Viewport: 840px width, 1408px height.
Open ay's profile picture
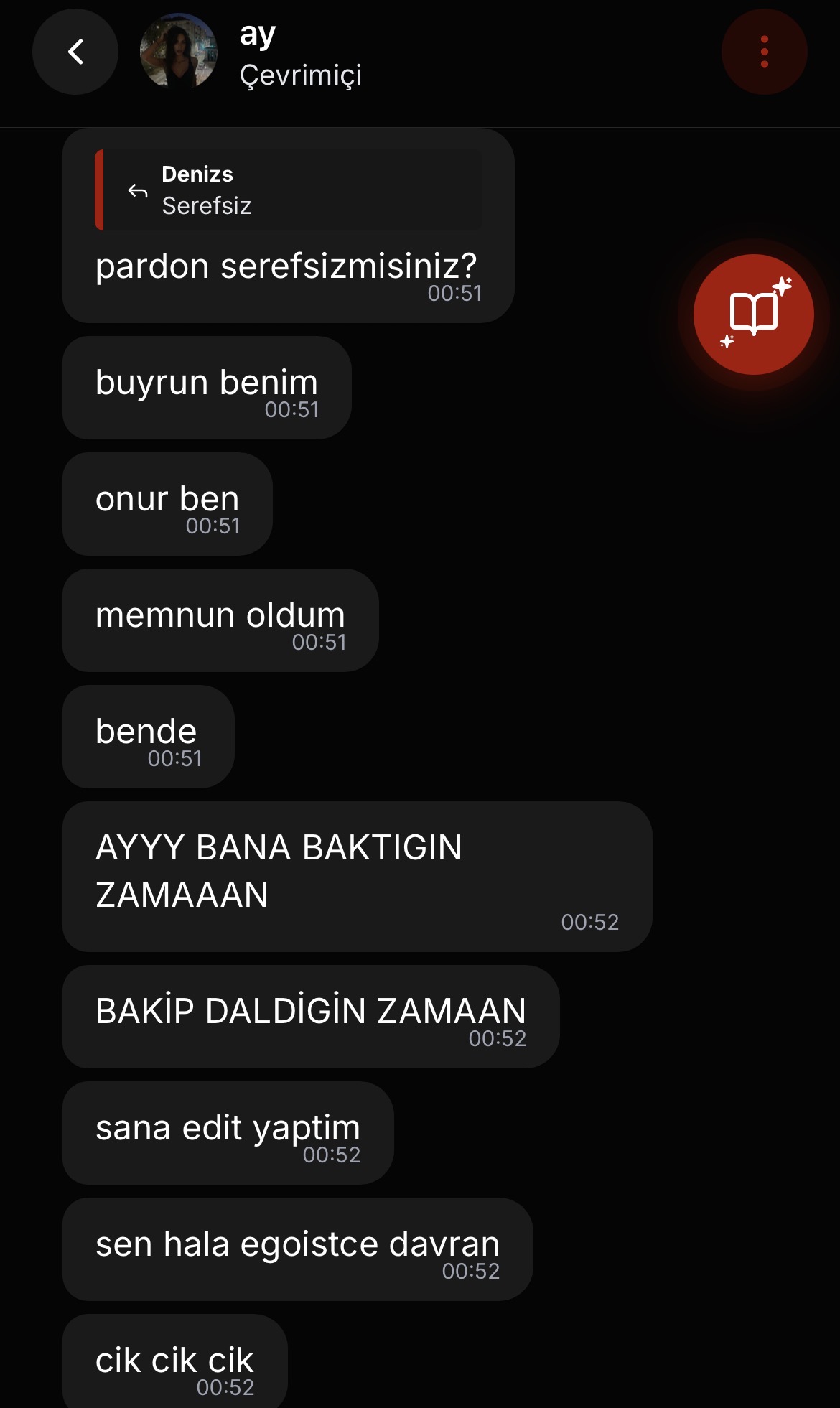point(179,52)
